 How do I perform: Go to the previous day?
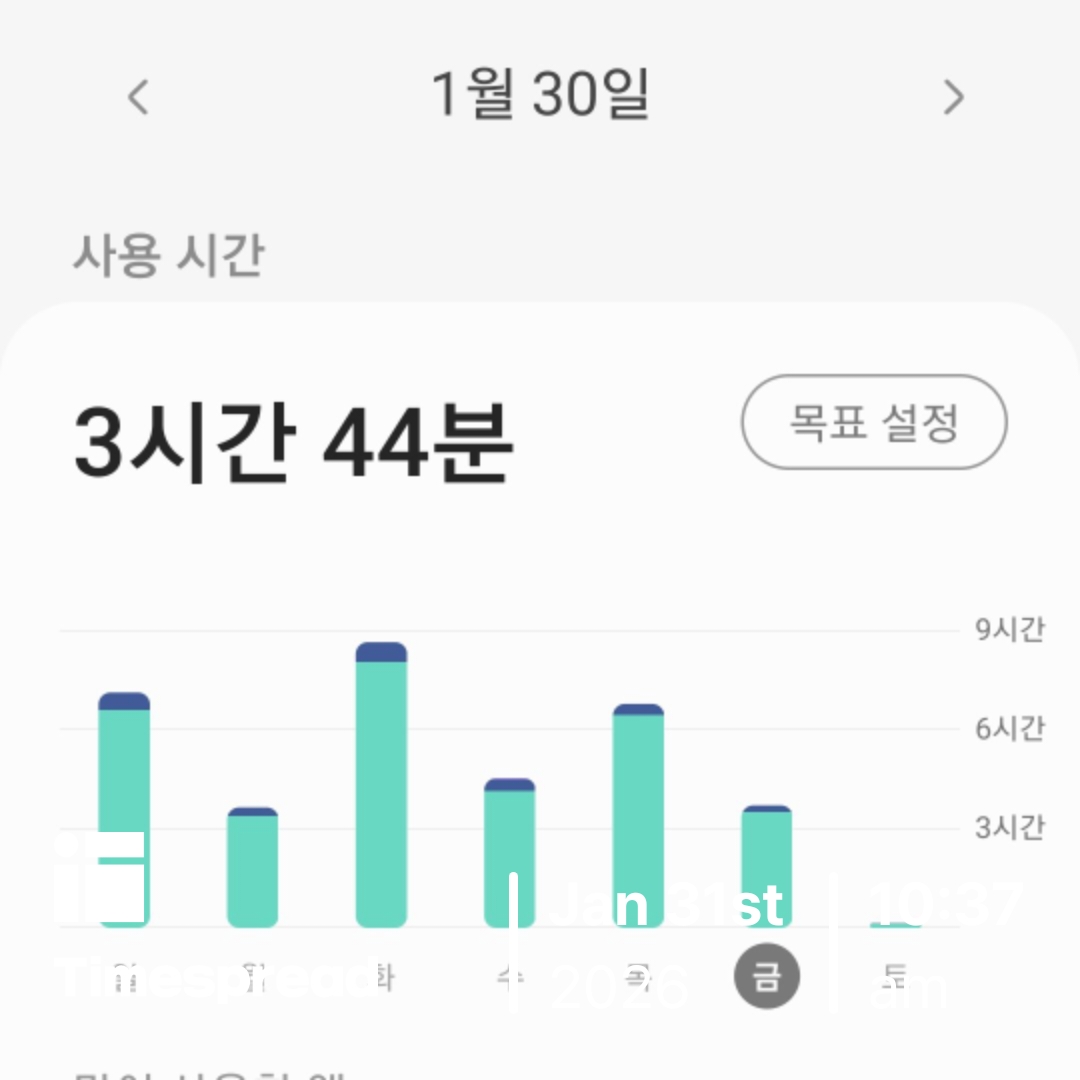click(x=138, y=97)
